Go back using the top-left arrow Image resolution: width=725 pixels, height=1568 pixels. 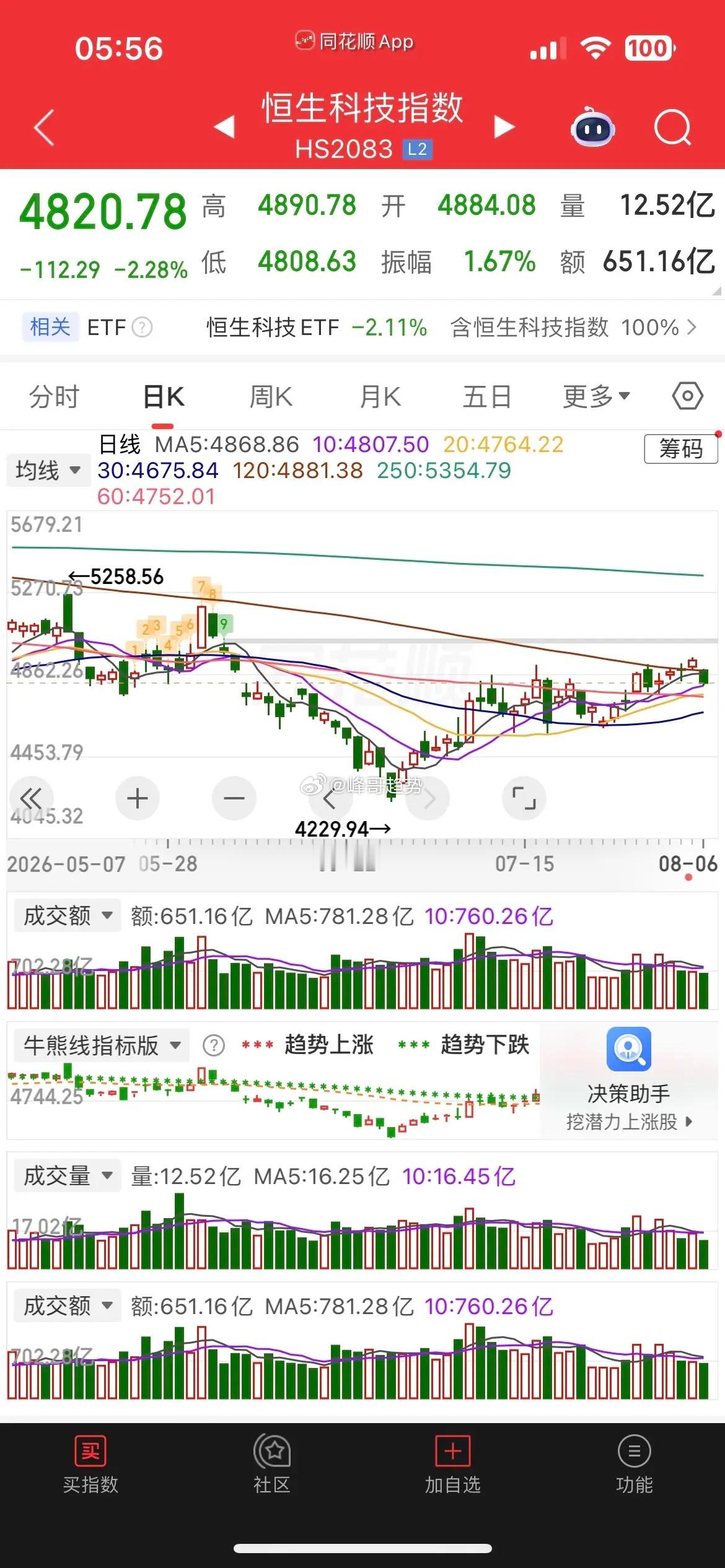point(44,128)
